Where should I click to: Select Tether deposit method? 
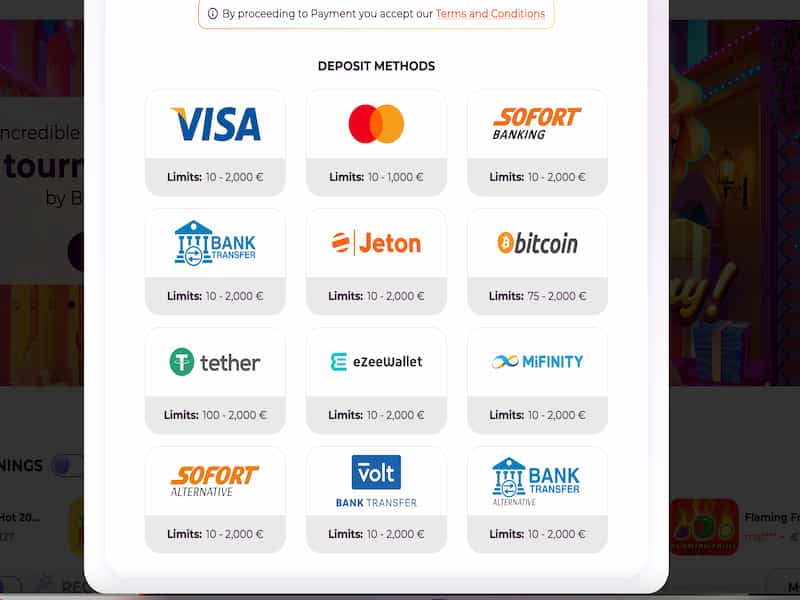tap(215, 363)
